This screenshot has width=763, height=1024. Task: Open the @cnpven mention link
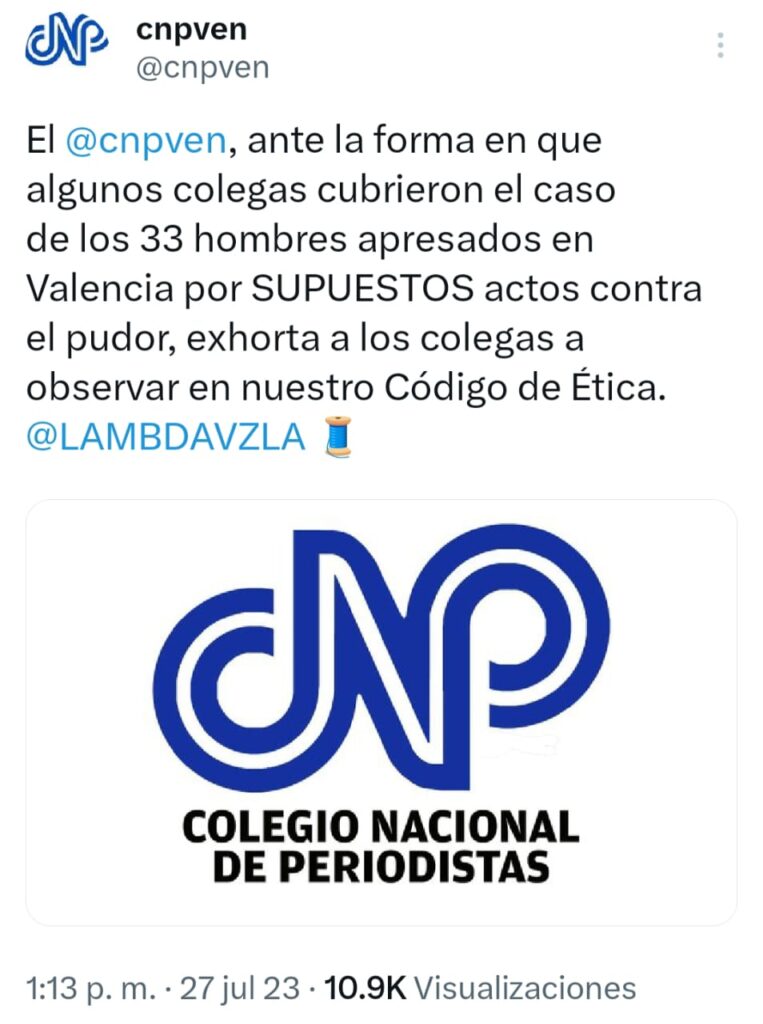(146, 141)
